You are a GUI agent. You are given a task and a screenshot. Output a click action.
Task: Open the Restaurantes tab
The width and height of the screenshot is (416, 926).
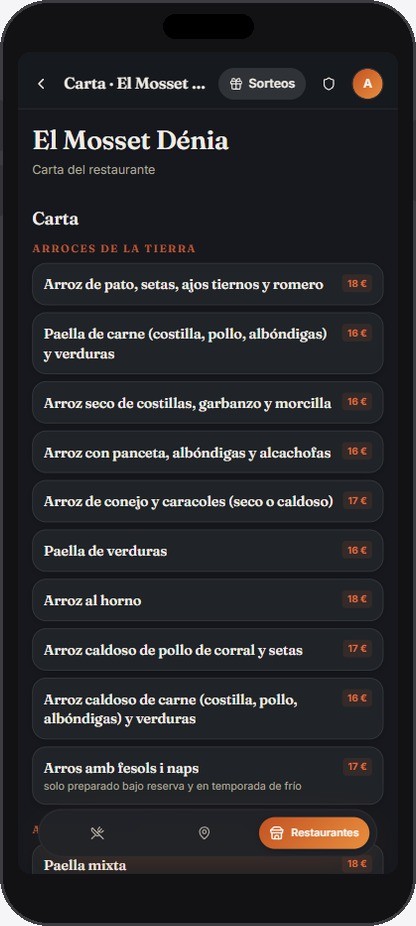314,833
